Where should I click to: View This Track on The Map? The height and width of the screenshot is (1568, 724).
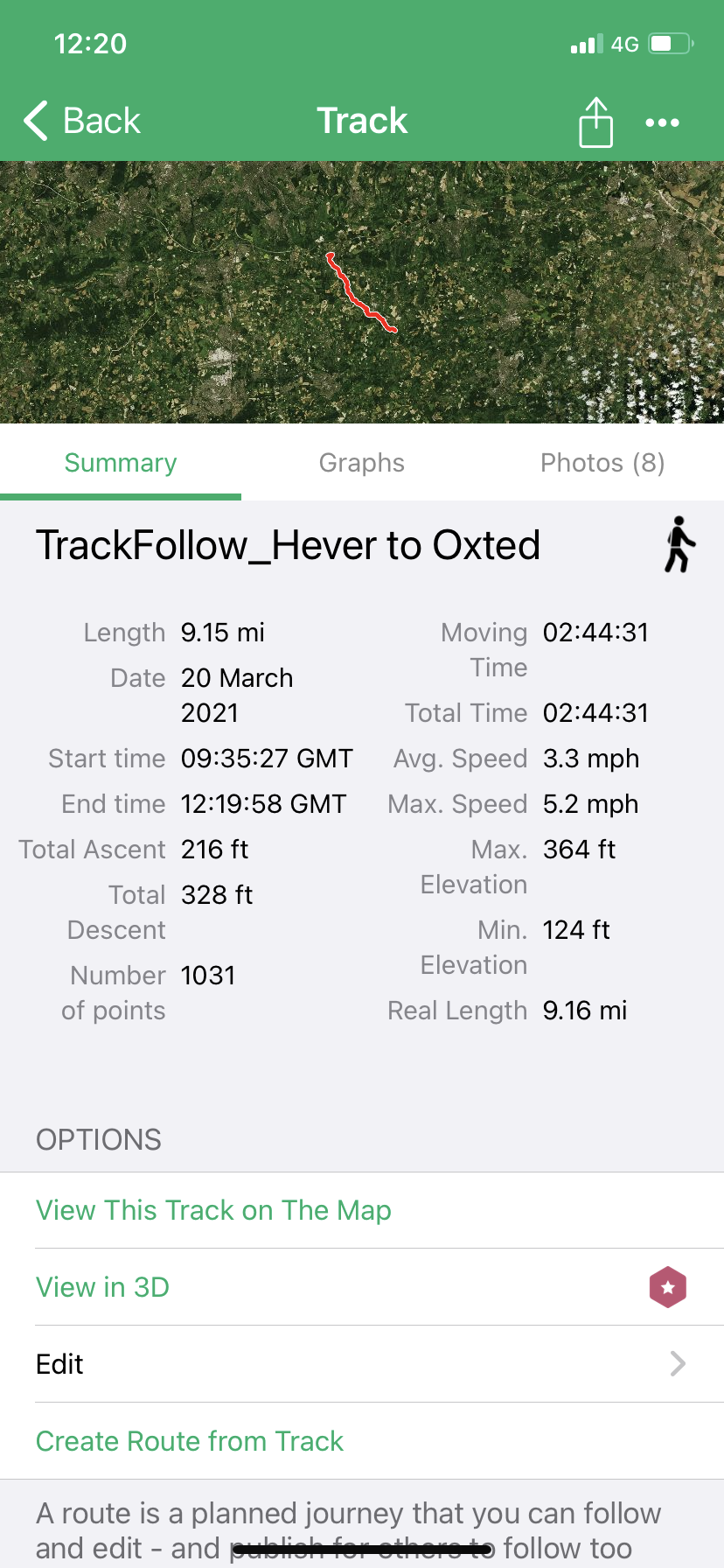pyautogui.click(x=362, y=1210)
